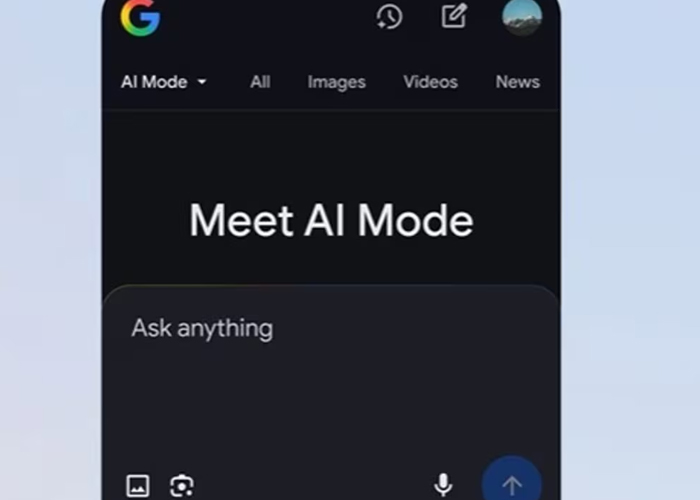Switch to the Images tab

click(x=336, y=82)
